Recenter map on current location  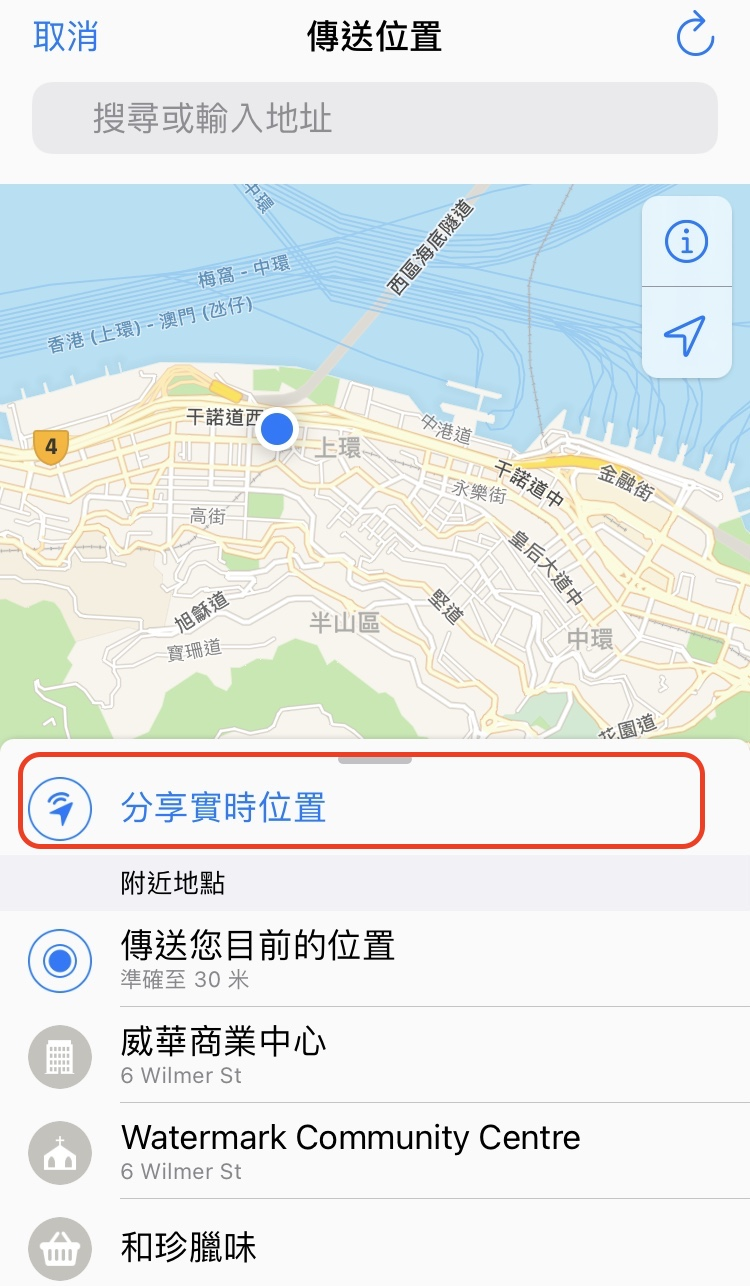[686, 334]
